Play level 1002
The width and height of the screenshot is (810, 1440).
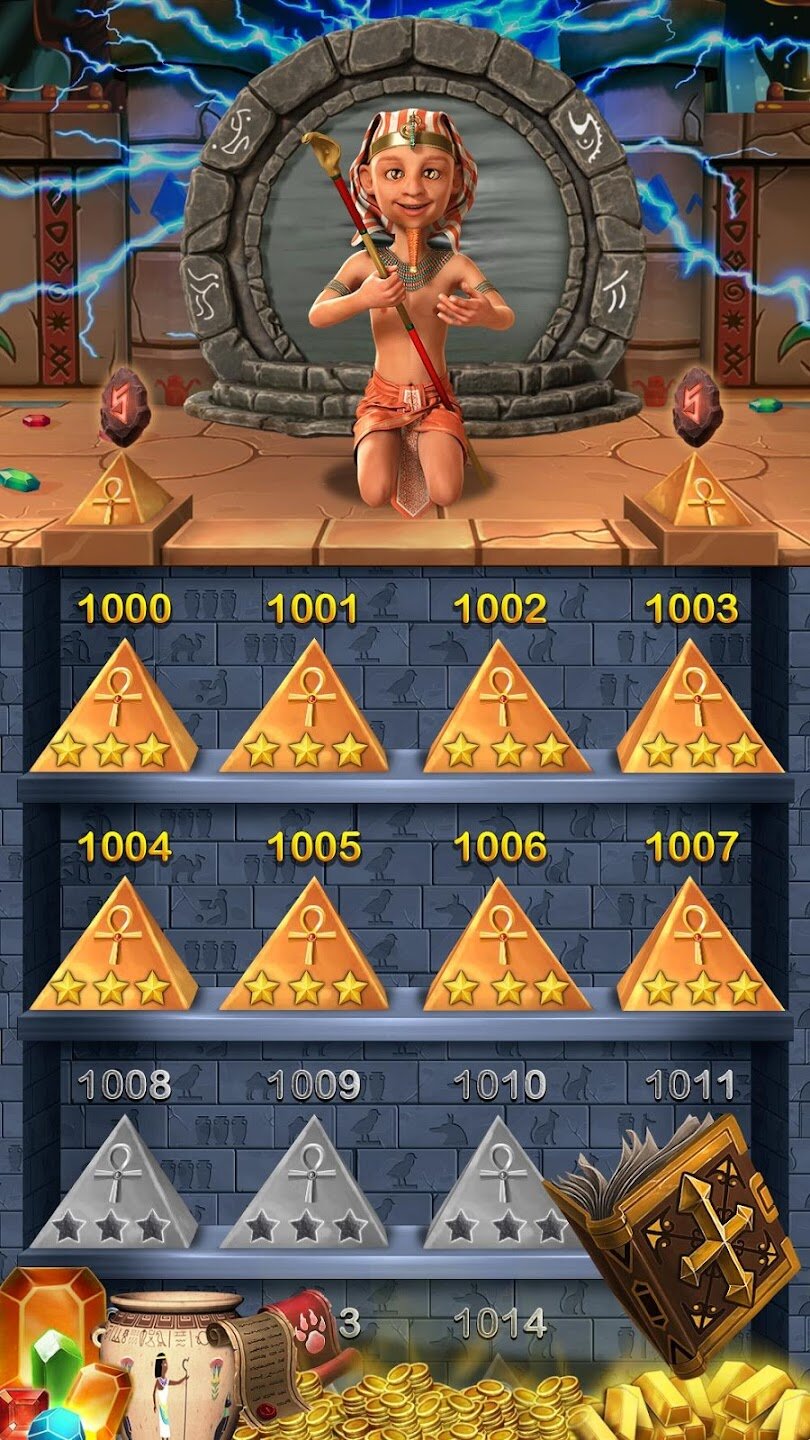pyautogui.click(x=505, y=712)
